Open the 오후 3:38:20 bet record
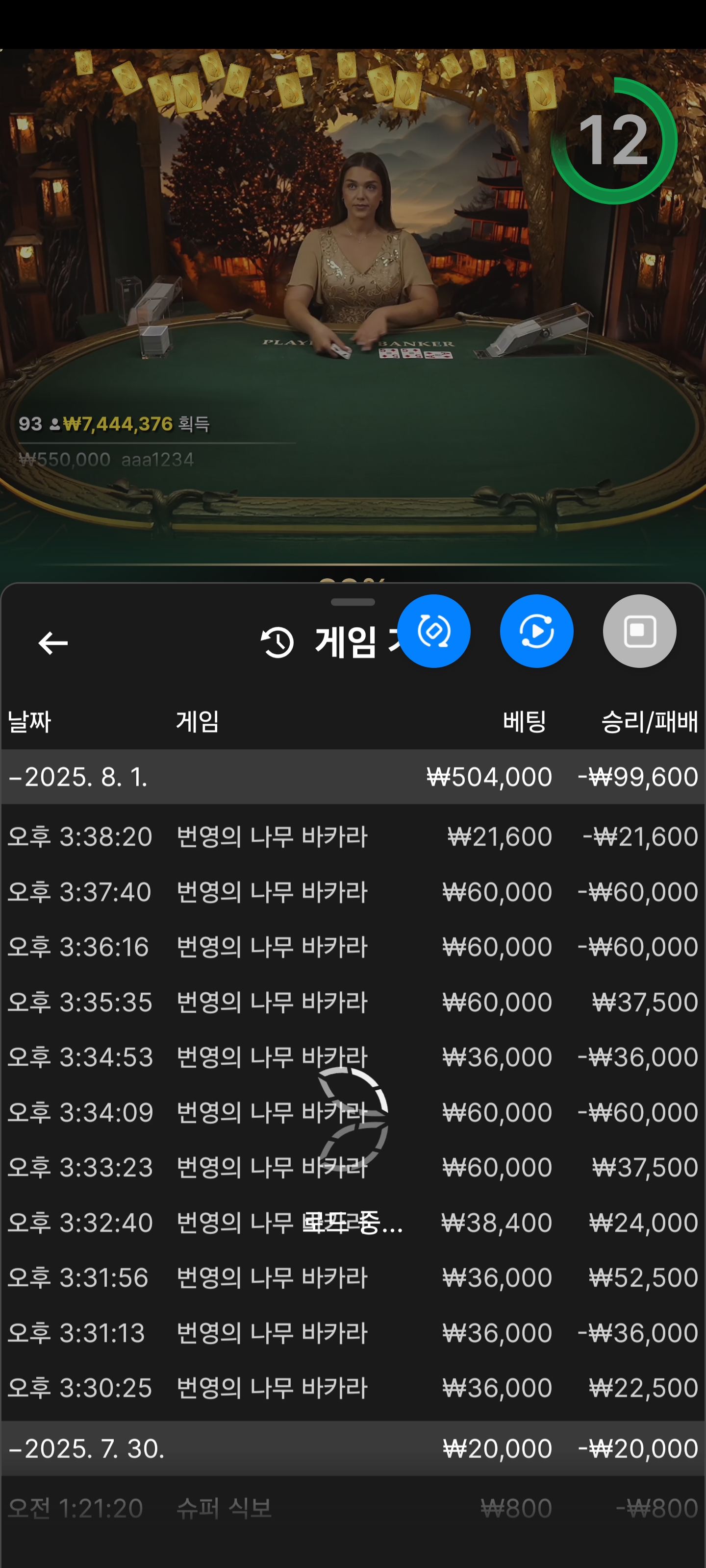This screenshot has height=1568, width=706. point(352,837)
